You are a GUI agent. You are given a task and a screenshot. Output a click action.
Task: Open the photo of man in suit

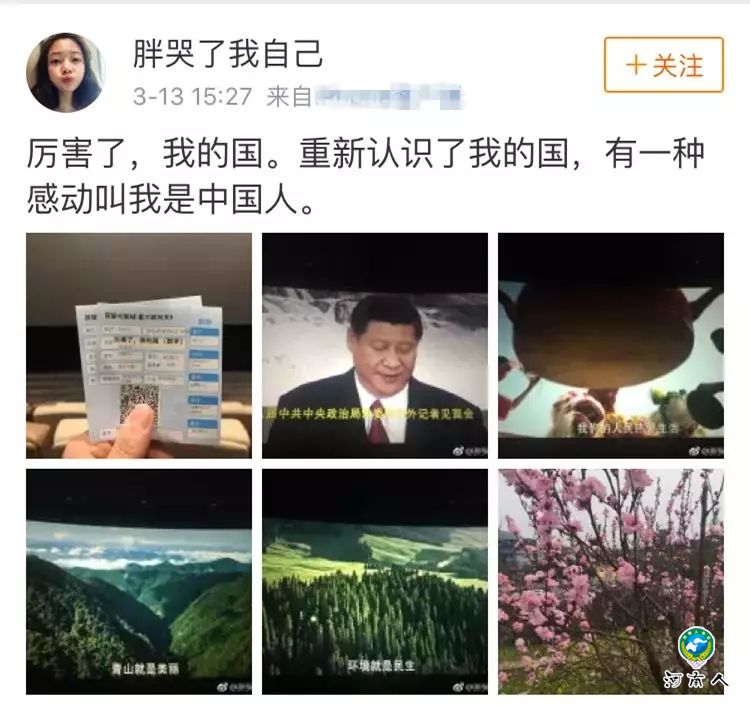pos(375,346)
